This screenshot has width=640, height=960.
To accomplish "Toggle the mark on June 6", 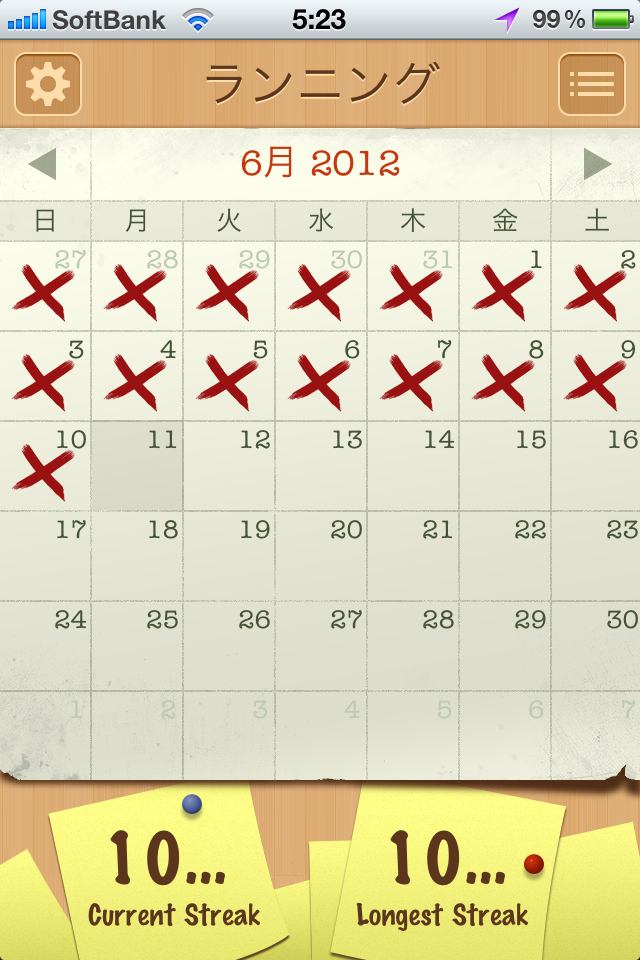I will [321, 376].
